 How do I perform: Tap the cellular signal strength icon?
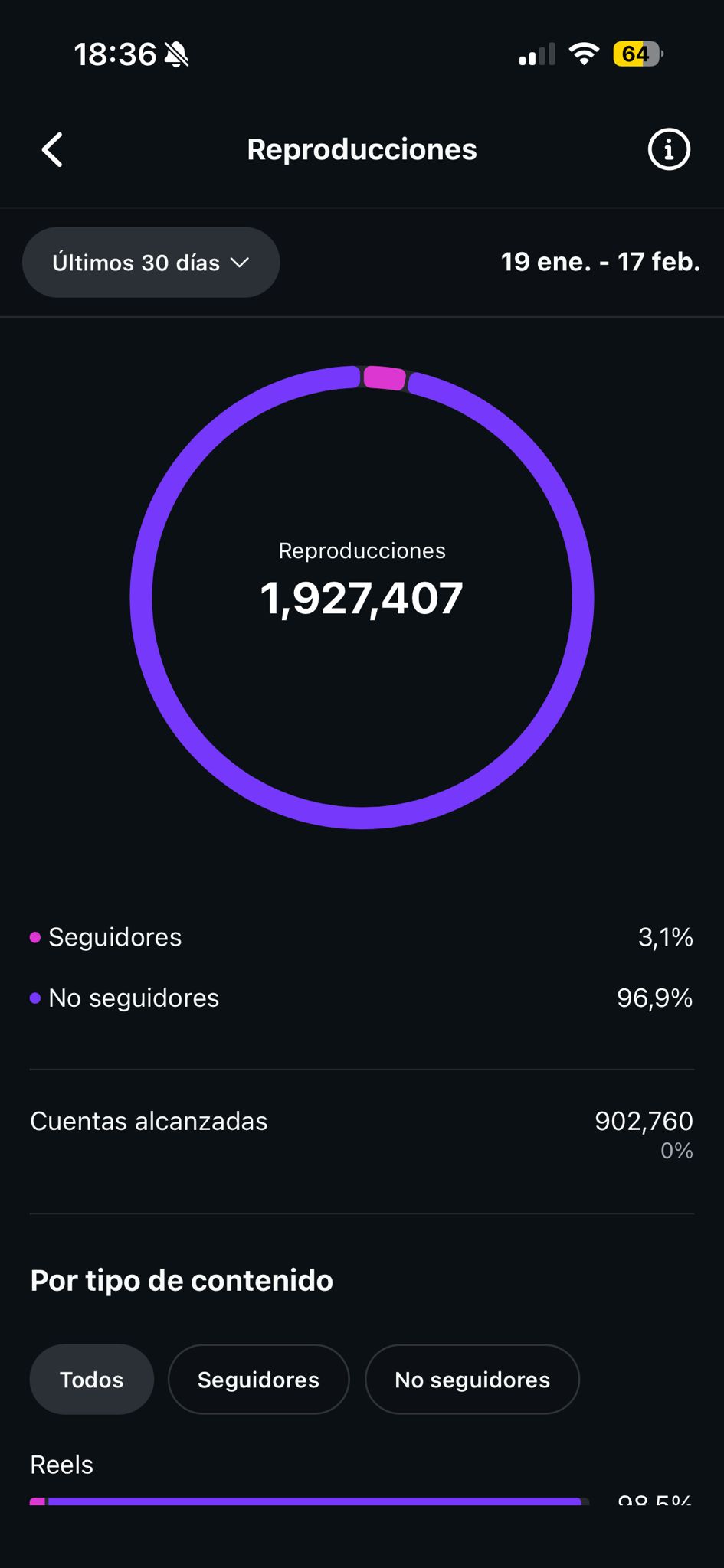click(536, 54)
